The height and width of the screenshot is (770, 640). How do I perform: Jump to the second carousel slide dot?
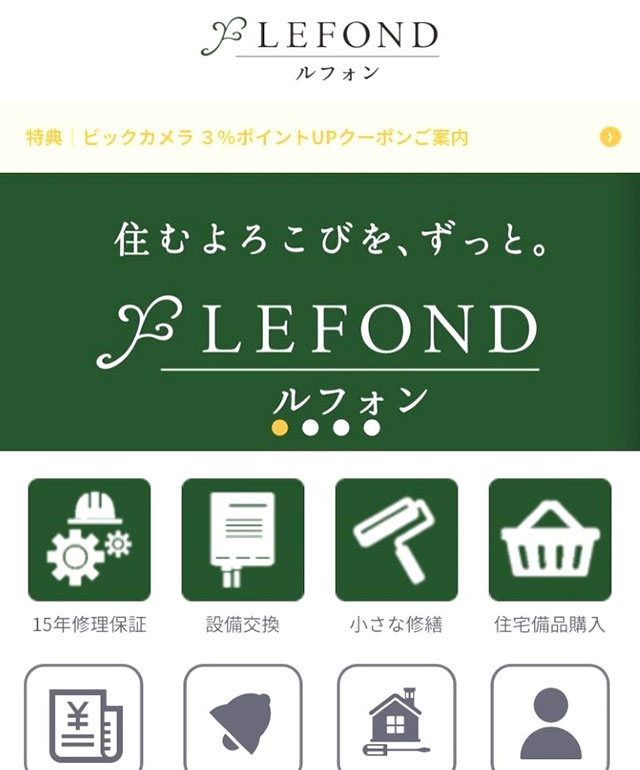(311, 428)
